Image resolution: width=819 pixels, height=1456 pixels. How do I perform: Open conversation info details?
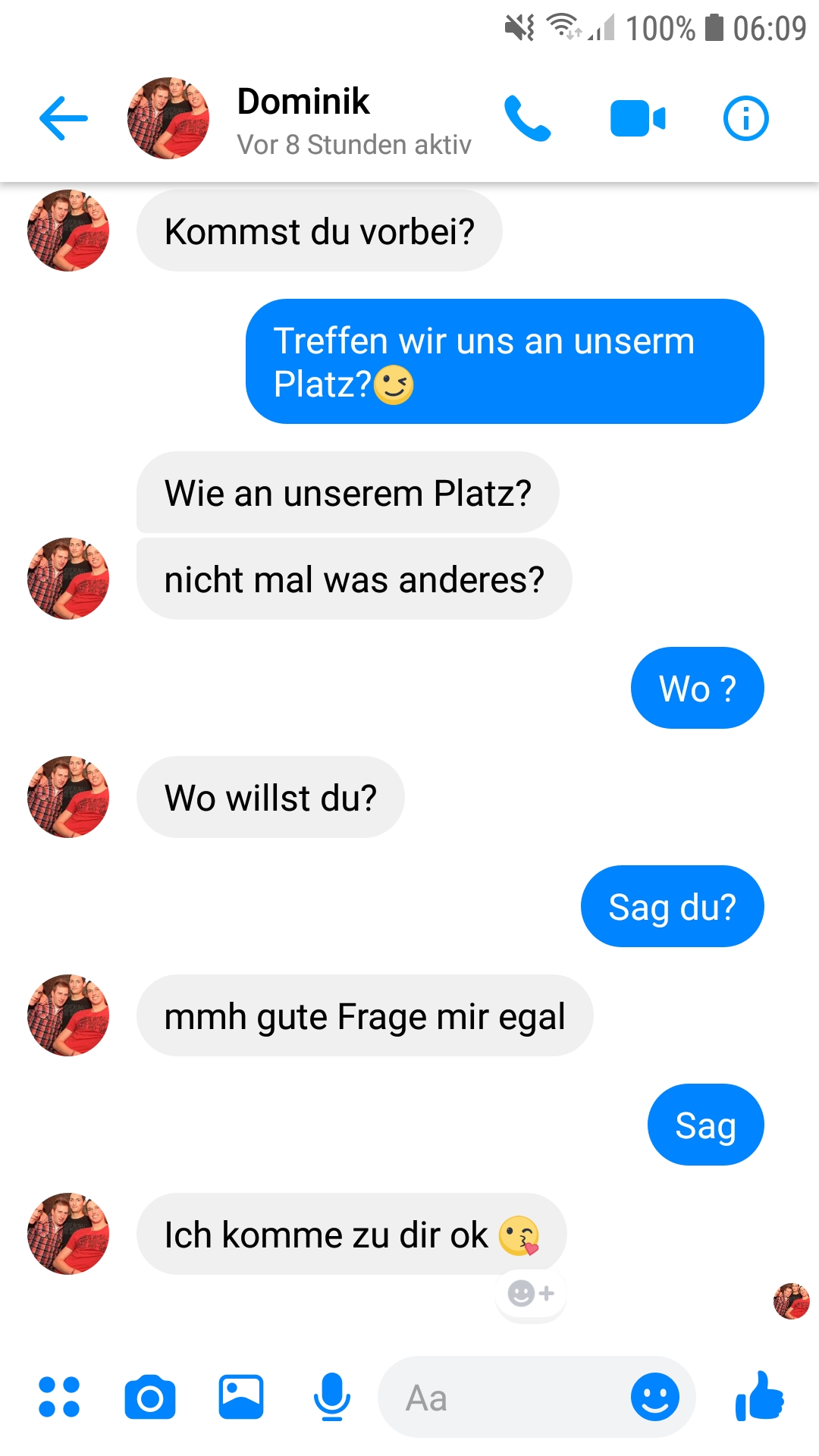coord(745,118)
